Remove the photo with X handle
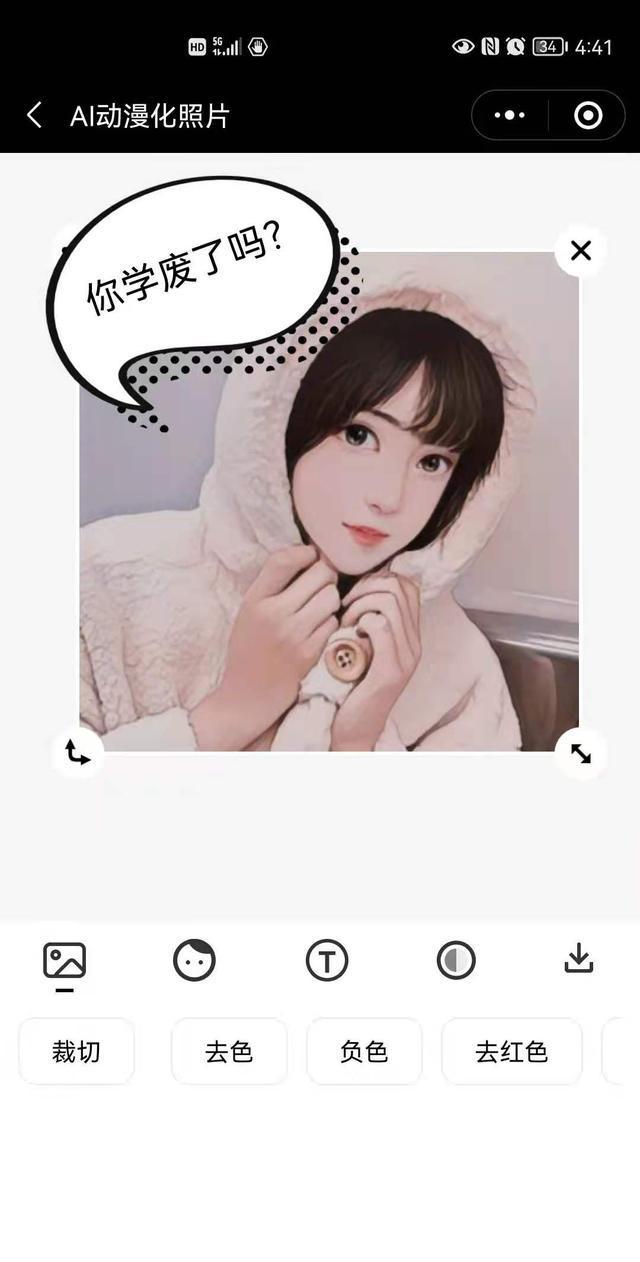The width and height of the screenshot is (640, 1262). pyautogui.click(x=581, y=251)
